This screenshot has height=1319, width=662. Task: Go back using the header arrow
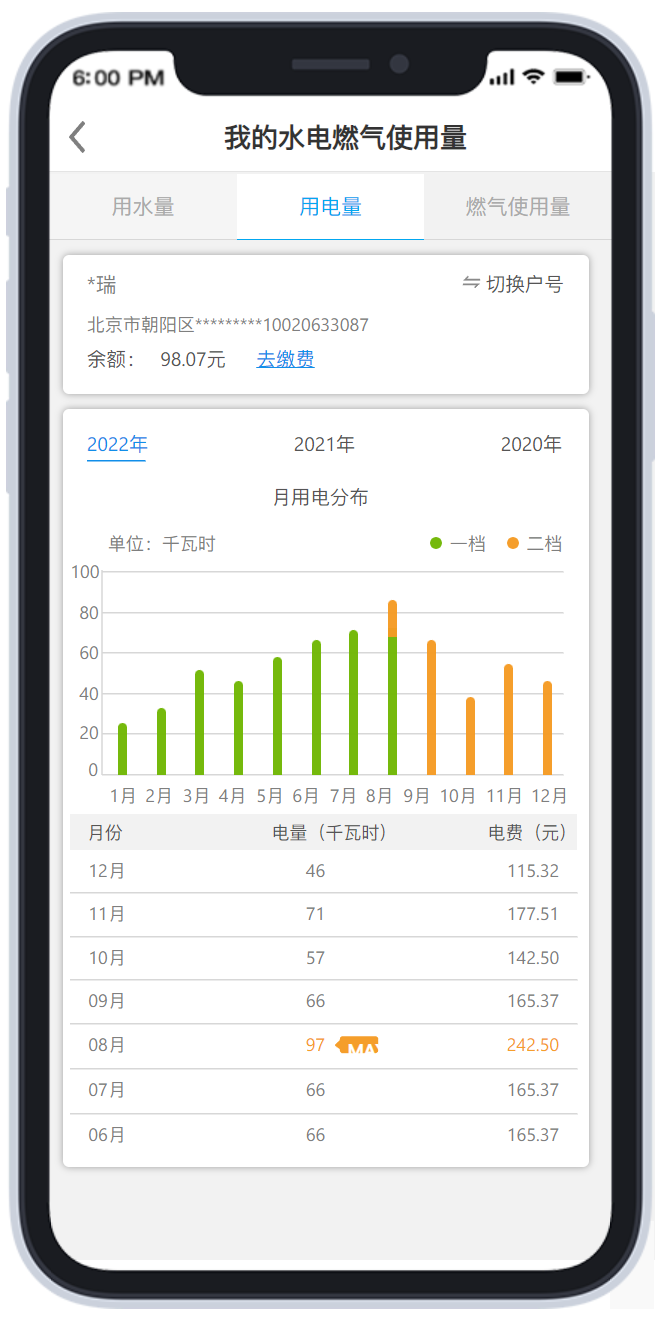tap(78, 137)
